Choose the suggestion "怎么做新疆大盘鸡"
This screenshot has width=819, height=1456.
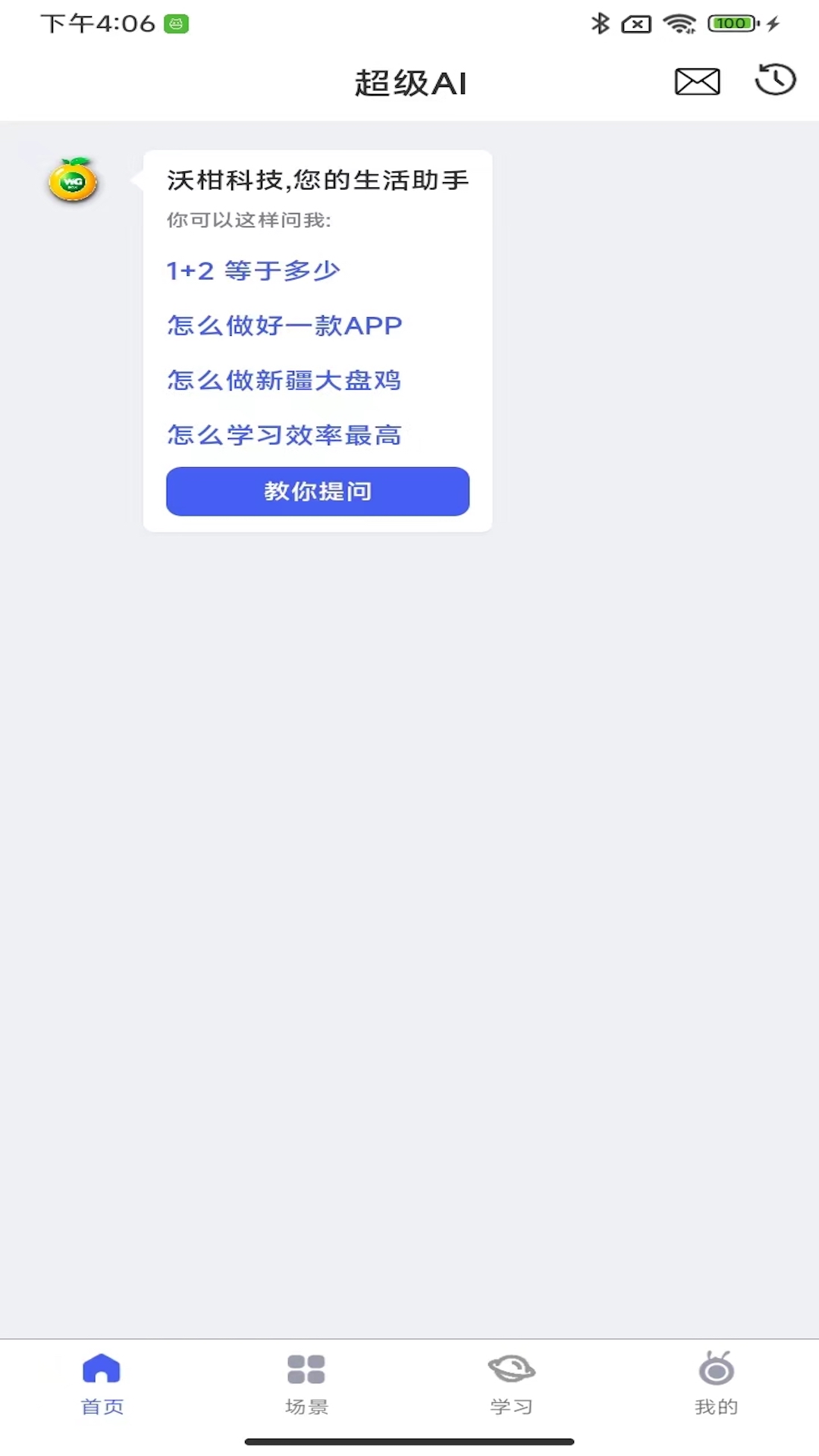[284, 380]
